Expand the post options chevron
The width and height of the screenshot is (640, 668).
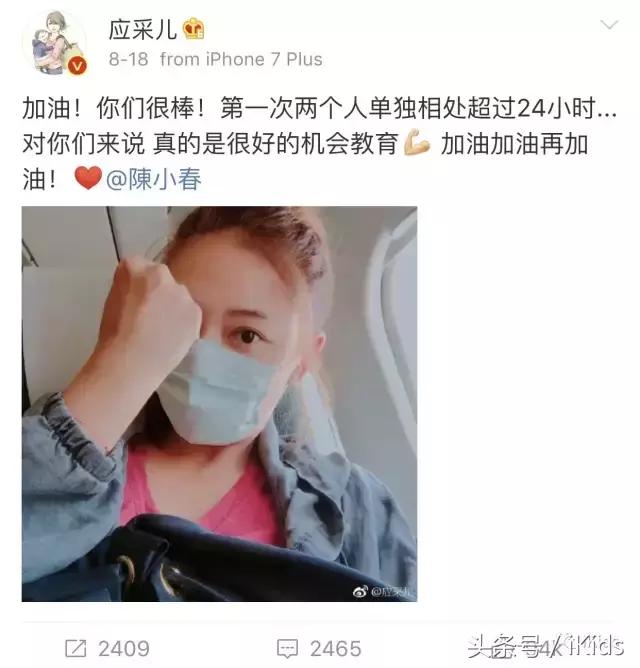tap(608, 24)
